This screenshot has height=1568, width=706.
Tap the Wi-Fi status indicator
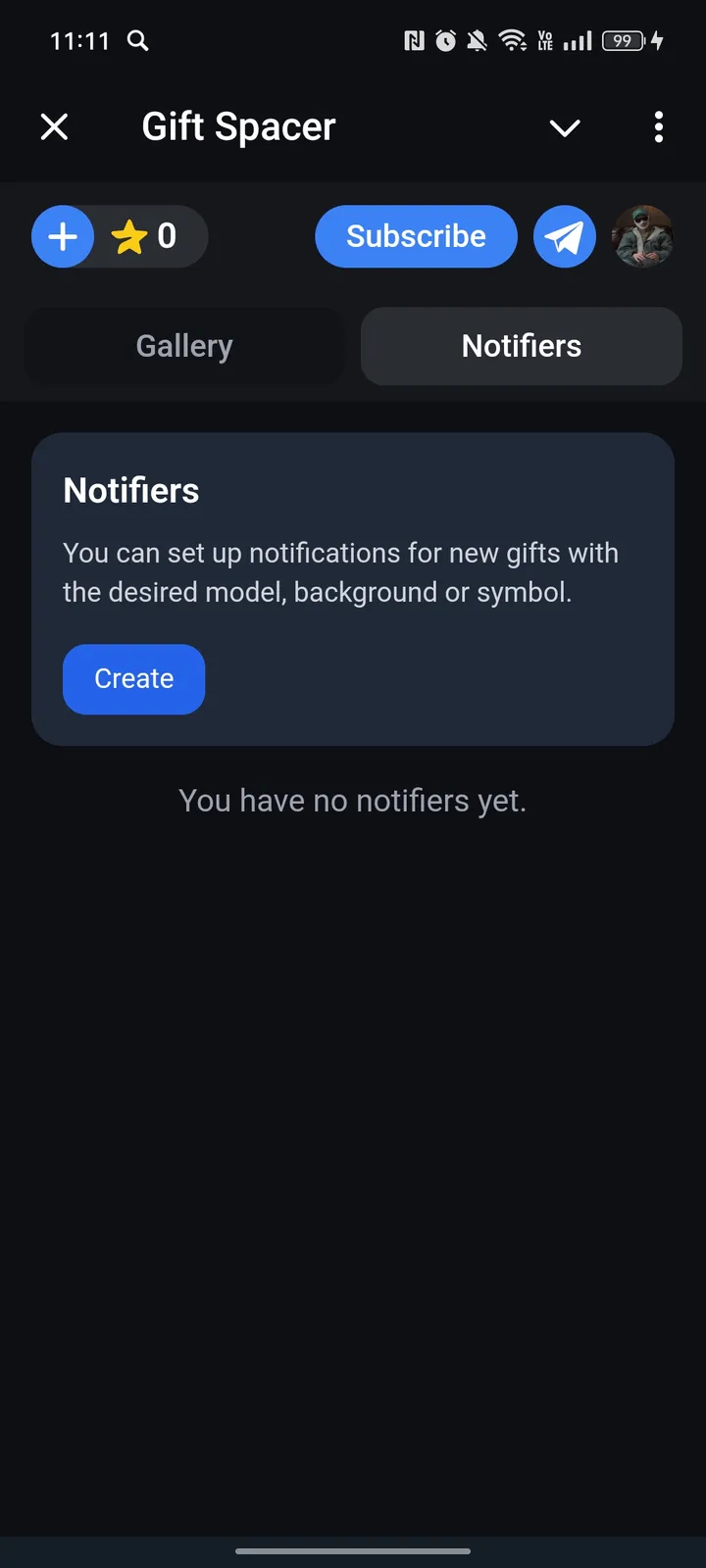pyautogui.click(x=512, y=41)
